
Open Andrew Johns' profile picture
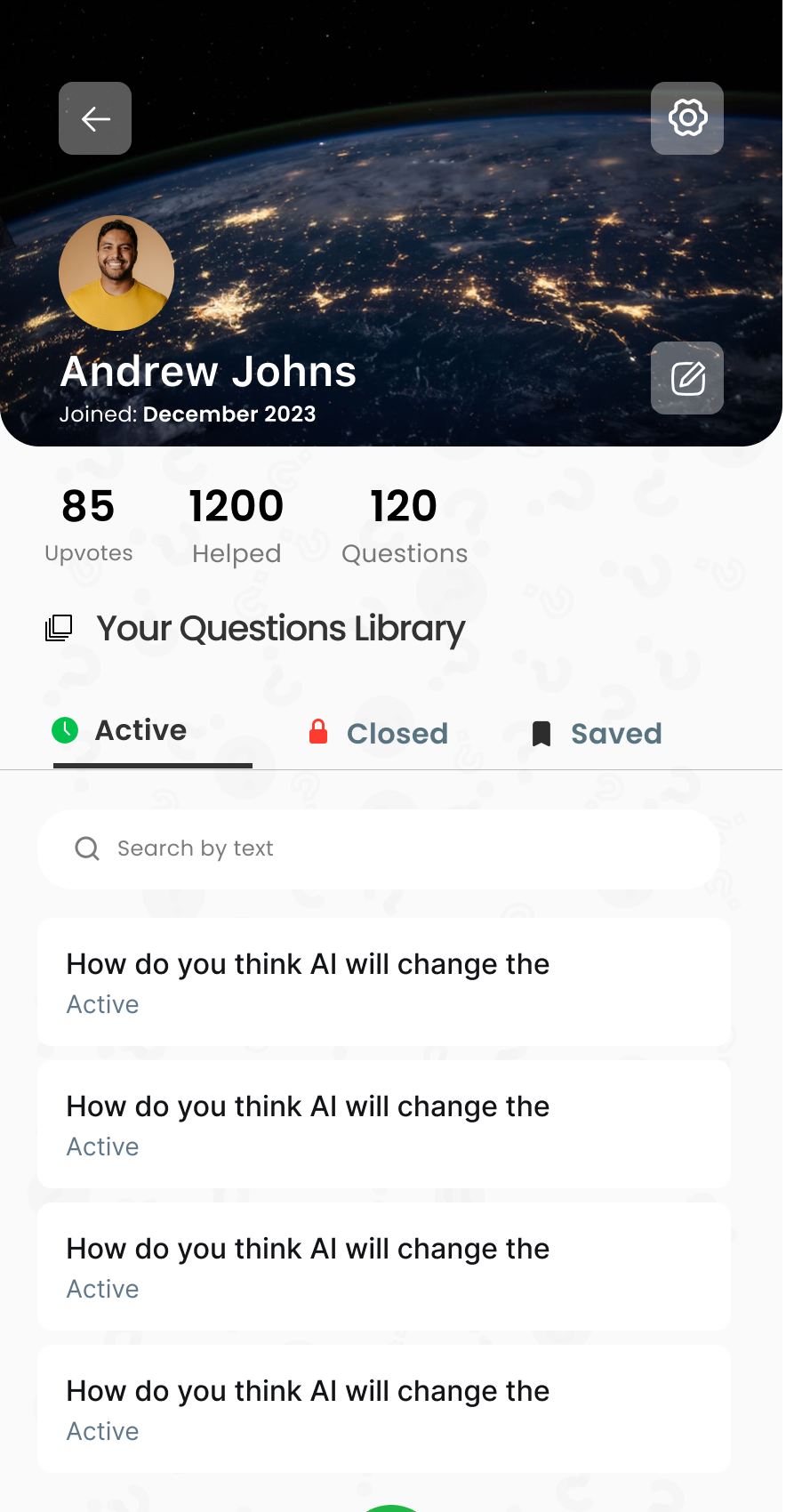click(x=116, y=273)
